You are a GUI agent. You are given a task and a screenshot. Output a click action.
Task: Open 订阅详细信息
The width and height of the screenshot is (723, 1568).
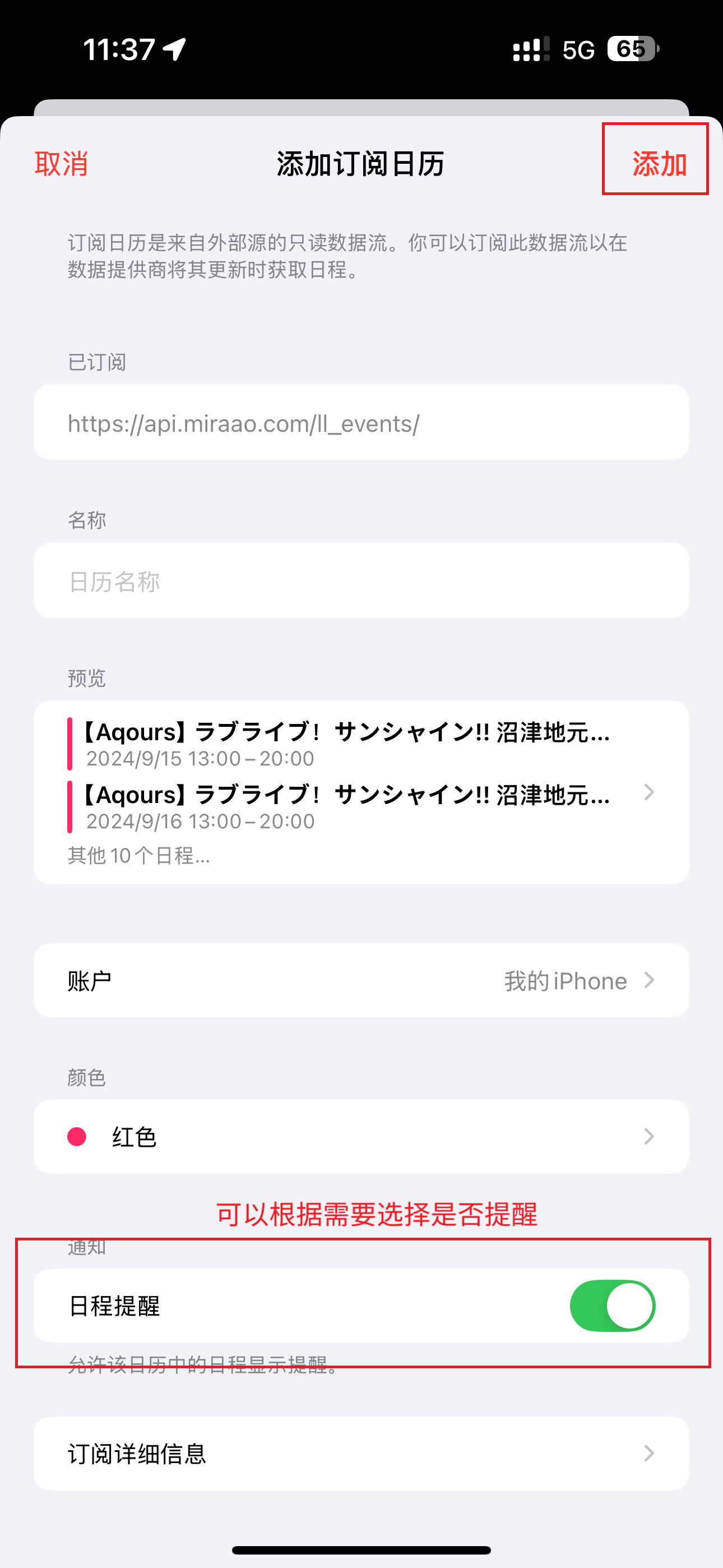coord(361,1454)
